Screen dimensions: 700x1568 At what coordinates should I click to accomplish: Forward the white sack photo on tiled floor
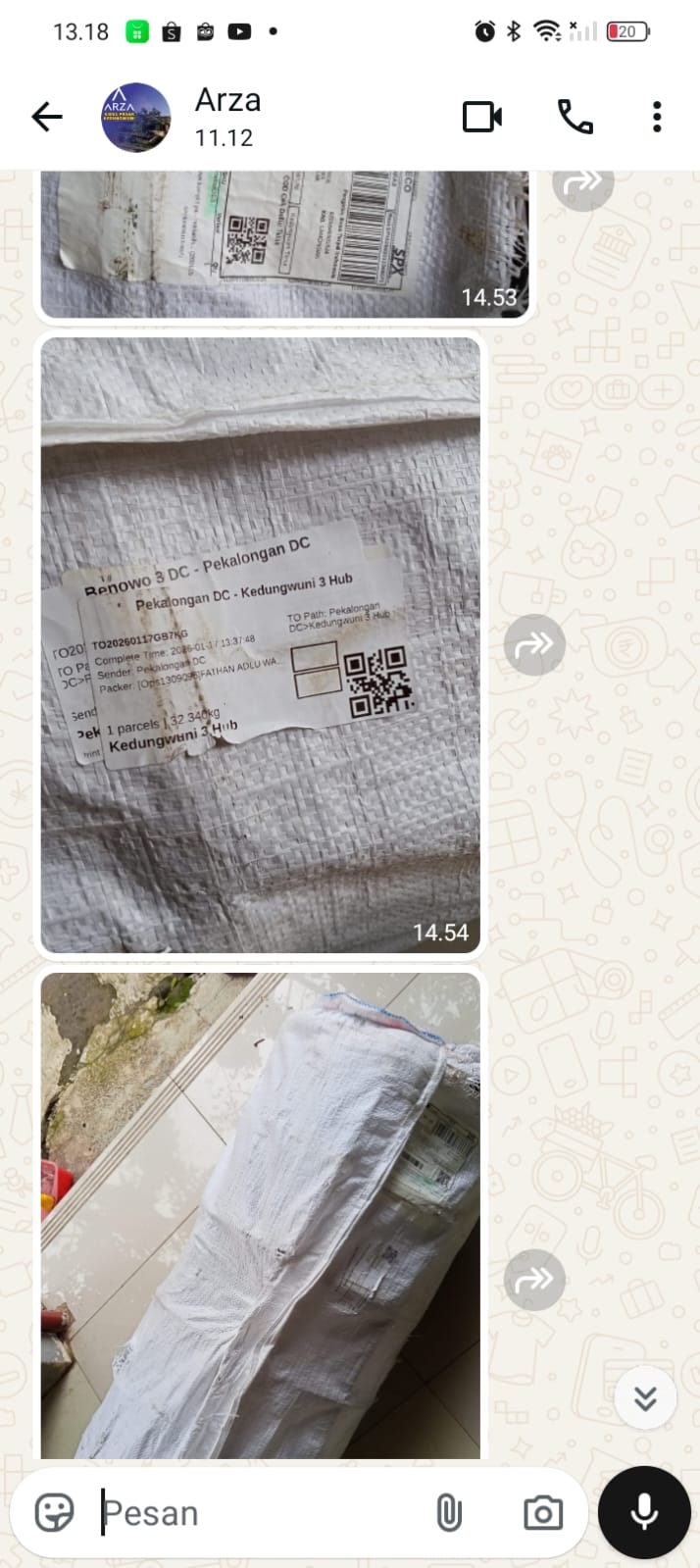click(x=534, y=1279)
